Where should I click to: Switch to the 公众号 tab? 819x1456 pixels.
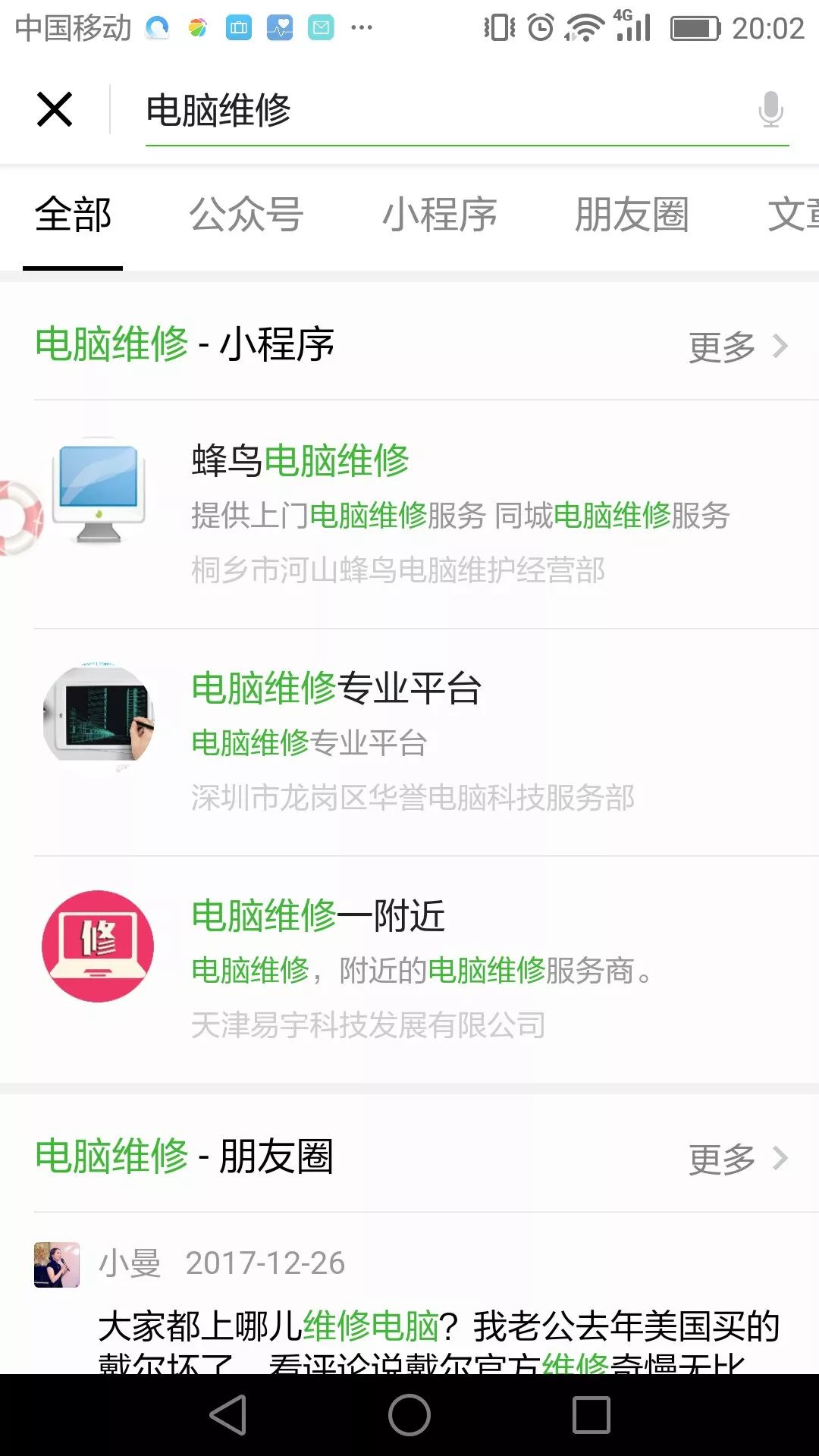[248, 215]
